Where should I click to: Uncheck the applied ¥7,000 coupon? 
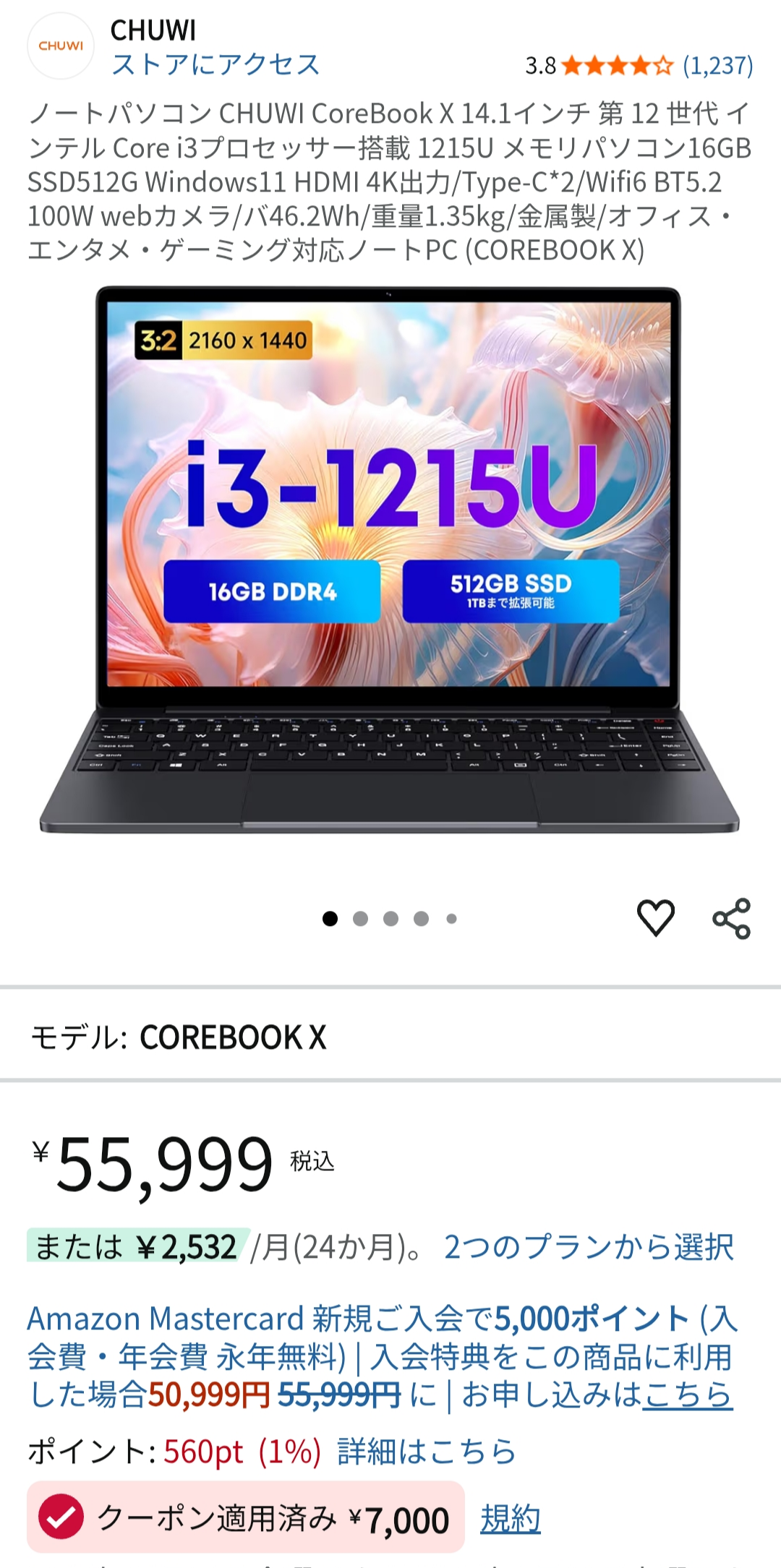(61, 1517)
